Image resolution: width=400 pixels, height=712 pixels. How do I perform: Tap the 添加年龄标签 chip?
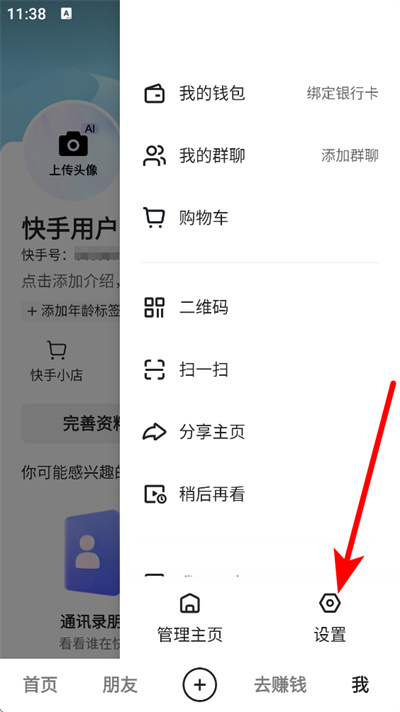[72, 311]
